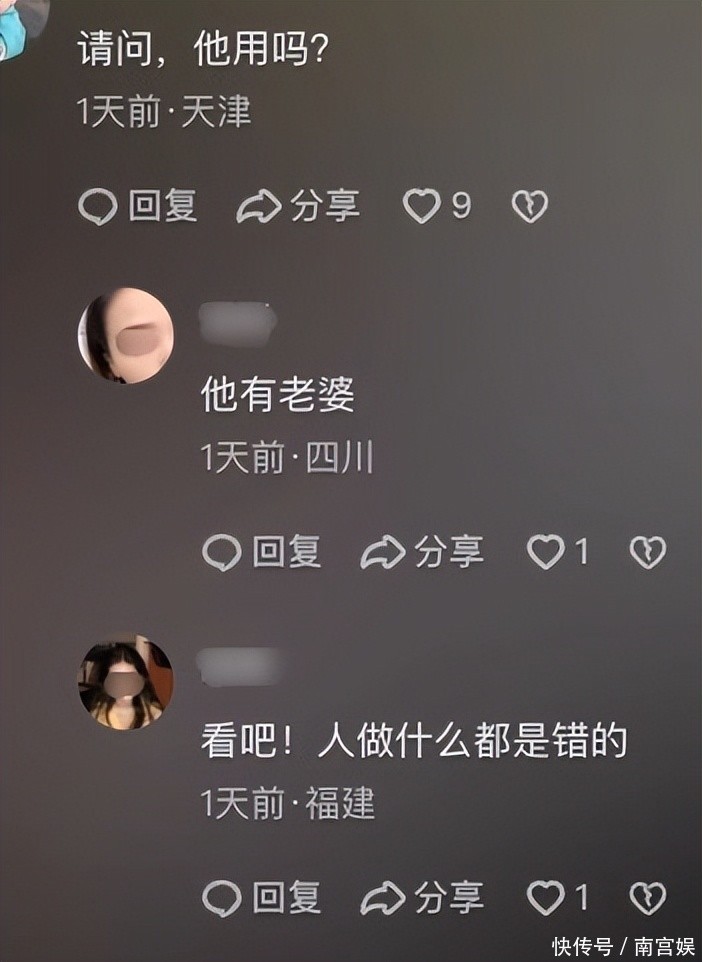Open avatar of the 四川 commenter
The width and height of the screenshot is (702, 962).
(125, 336)
